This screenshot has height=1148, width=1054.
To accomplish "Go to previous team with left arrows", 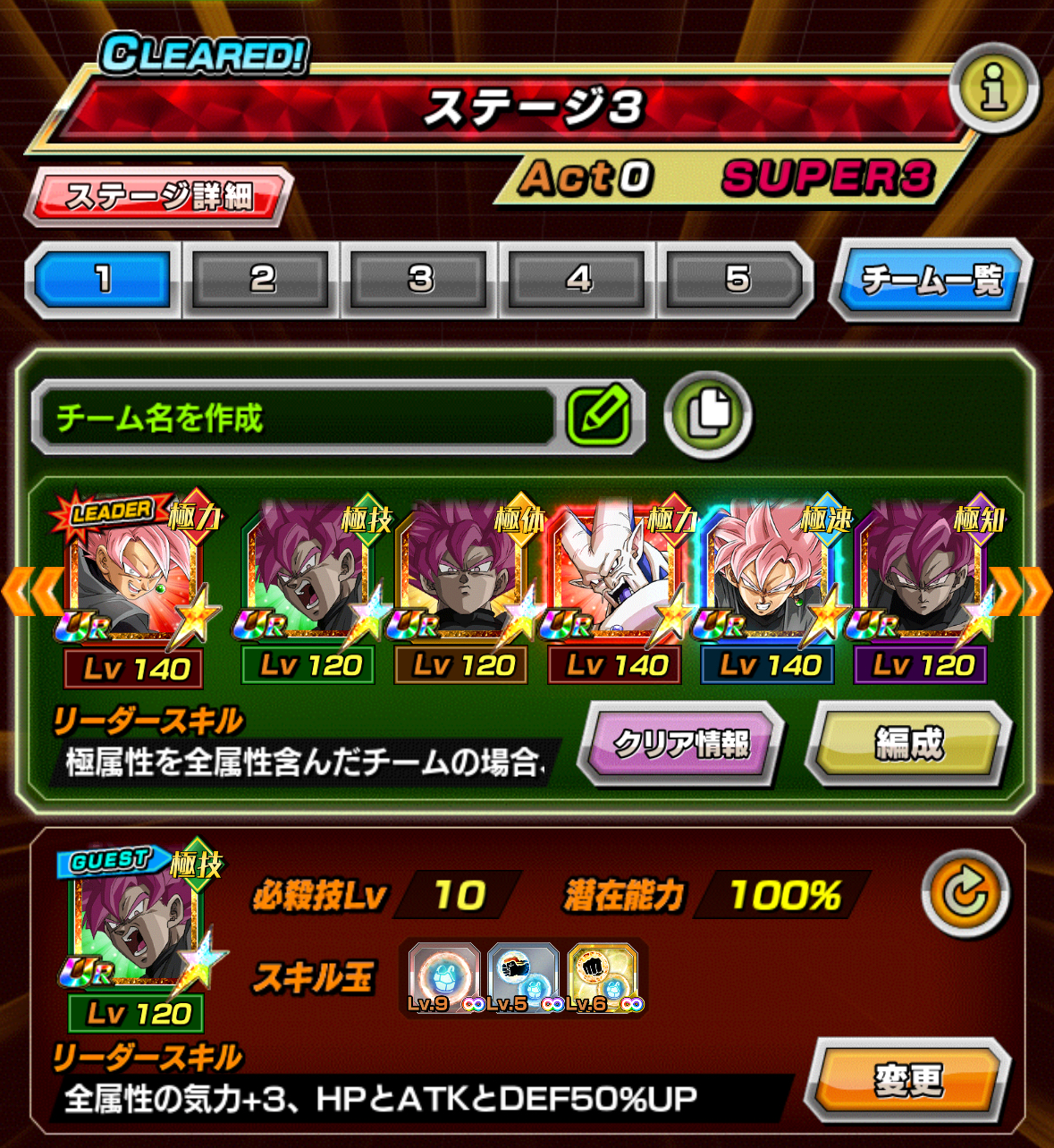I will [32, 591].
